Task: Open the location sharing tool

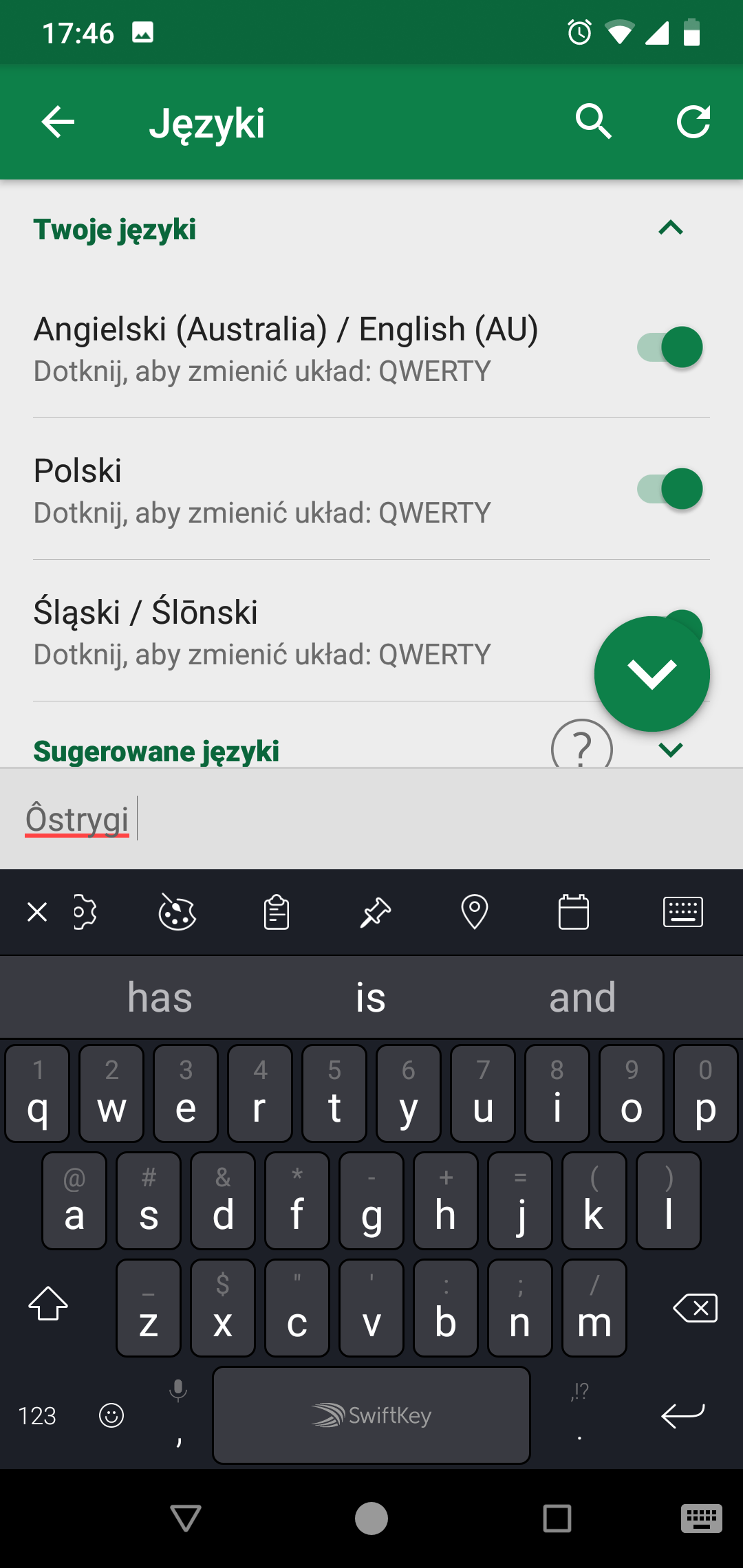Action: (x=475, y=913)
